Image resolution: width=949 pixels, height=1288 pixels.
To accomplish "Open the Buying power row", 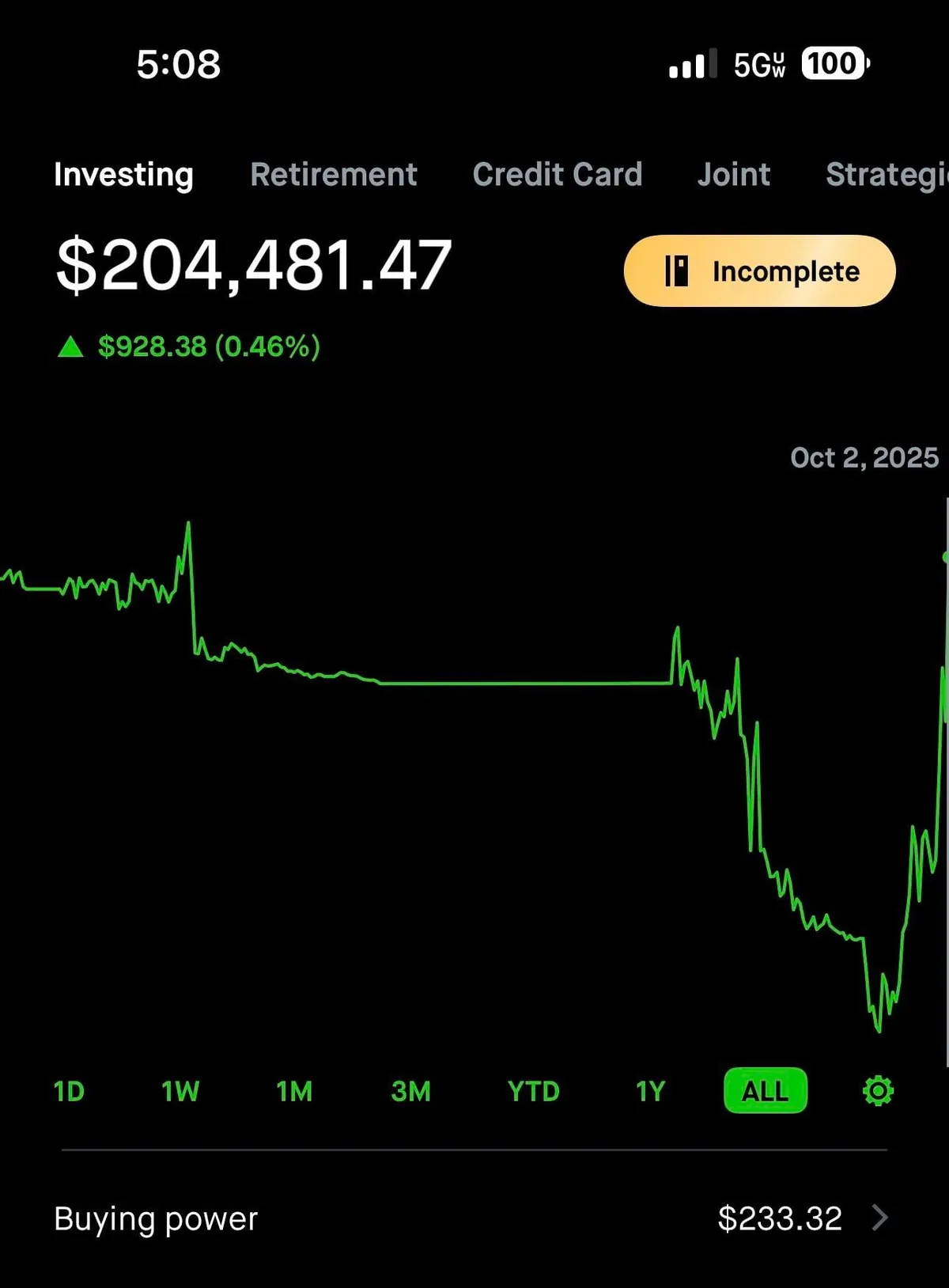I will tap(475, 1218).
